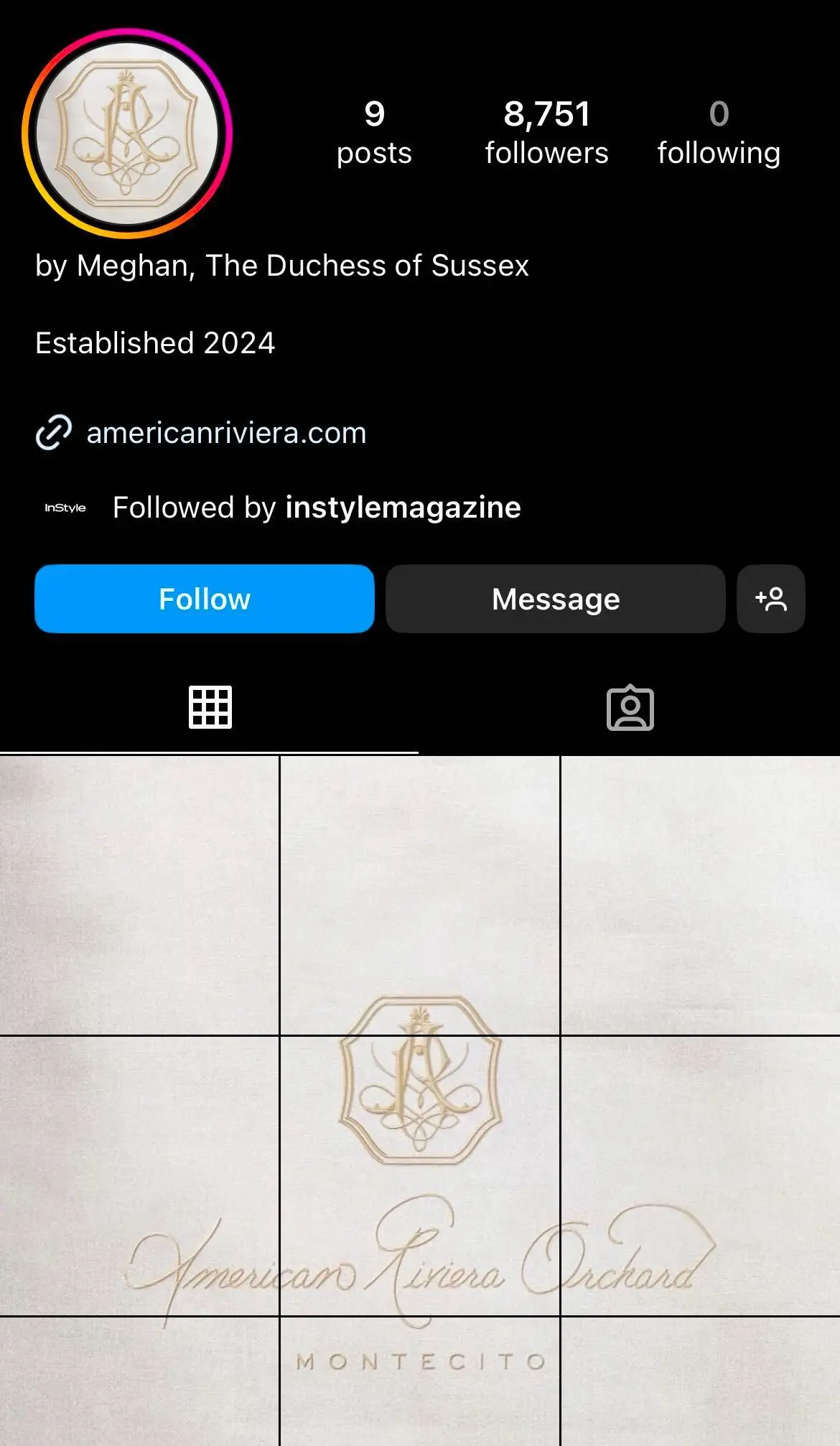Open the top-right grid post
Screen dimensions: 840x1446
(701, 895)
